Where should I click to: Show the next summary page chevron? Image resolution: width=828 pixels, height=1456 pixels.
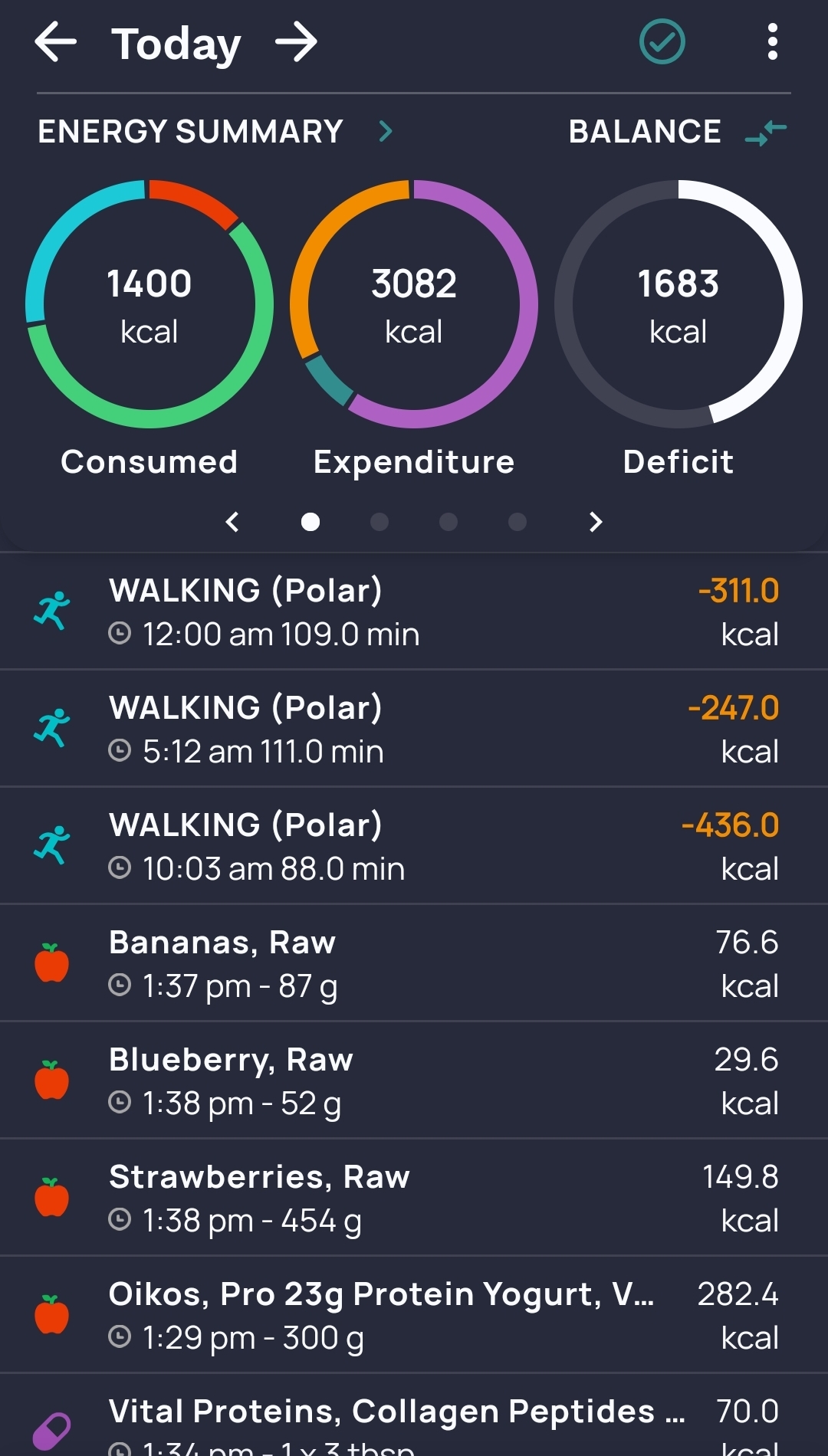pos(596,522)
